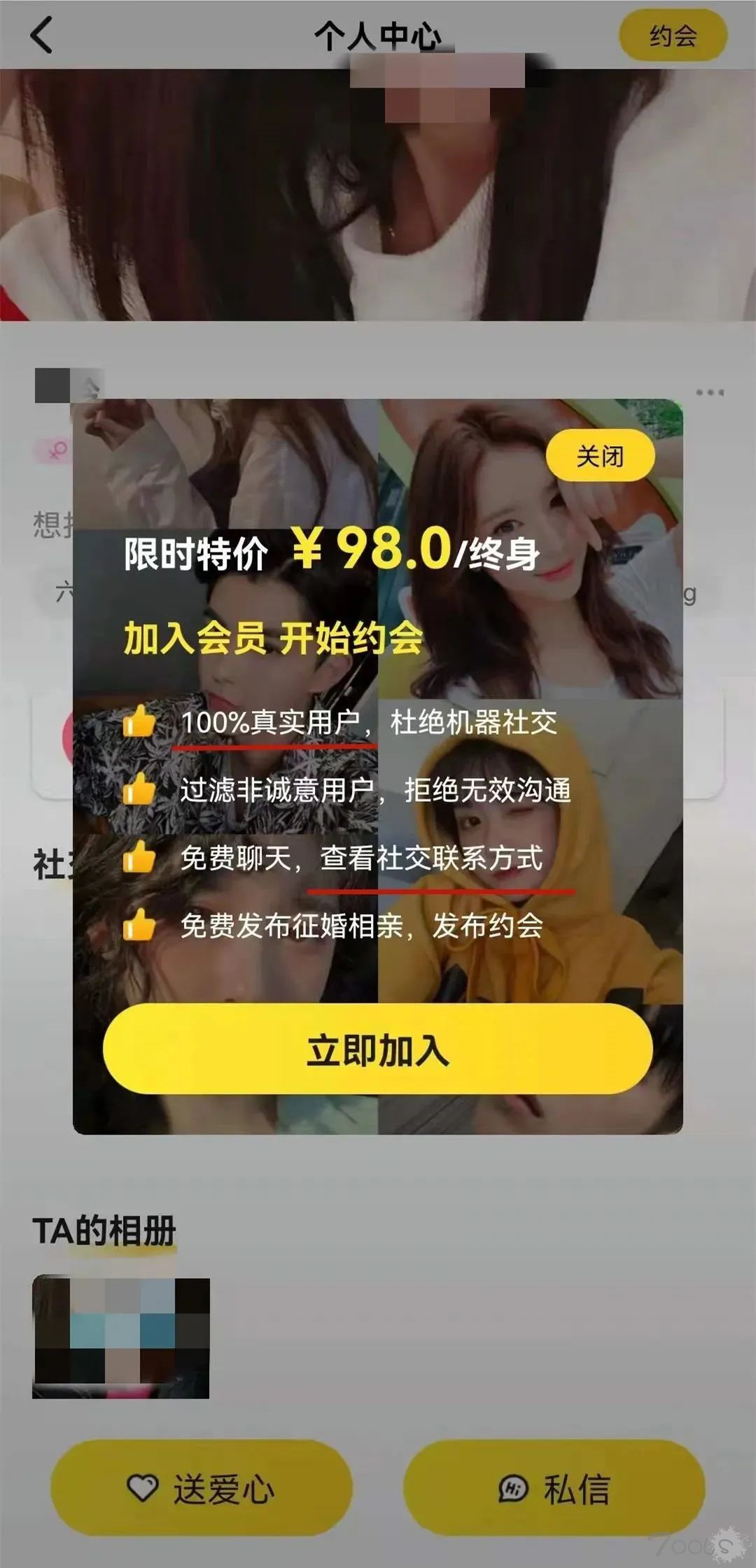The image size is (756, 1568).
Task: Open the photo in TA的相册
Action: coord(121,1338)
